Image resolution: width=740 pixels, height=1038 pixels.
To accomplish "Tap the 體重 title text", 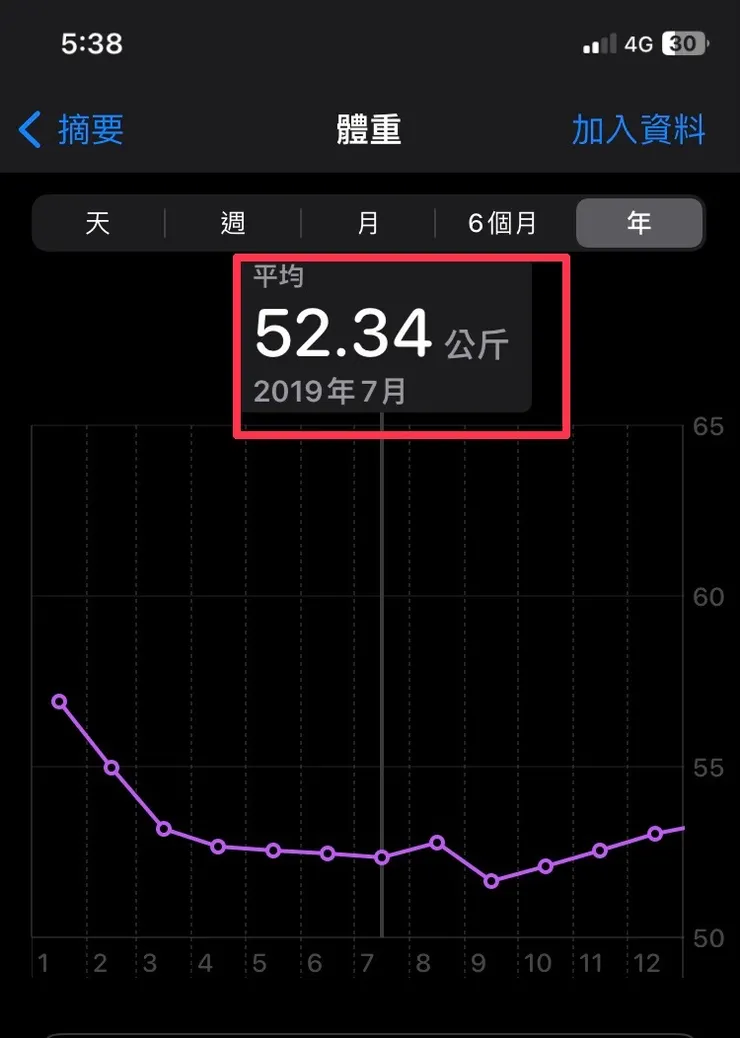I will [370, 130].
